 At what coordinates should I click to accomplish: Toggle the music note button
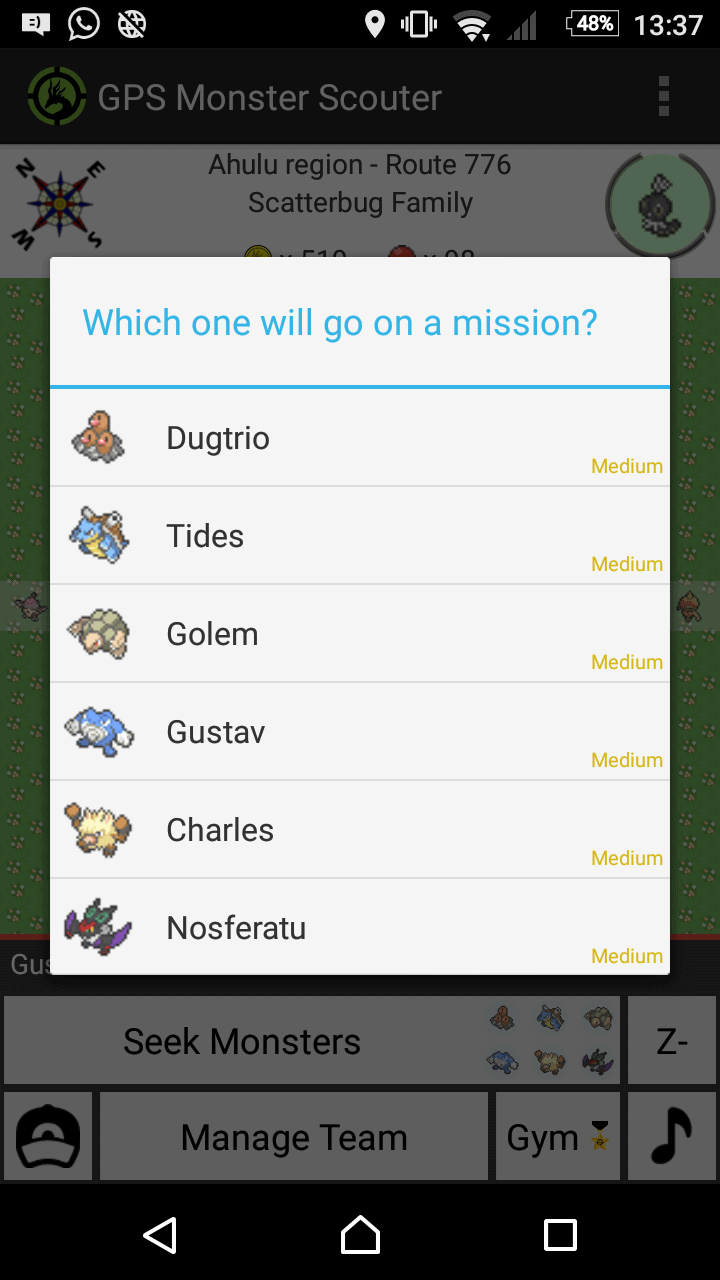pyautogui.click(x=671, y=1138)
